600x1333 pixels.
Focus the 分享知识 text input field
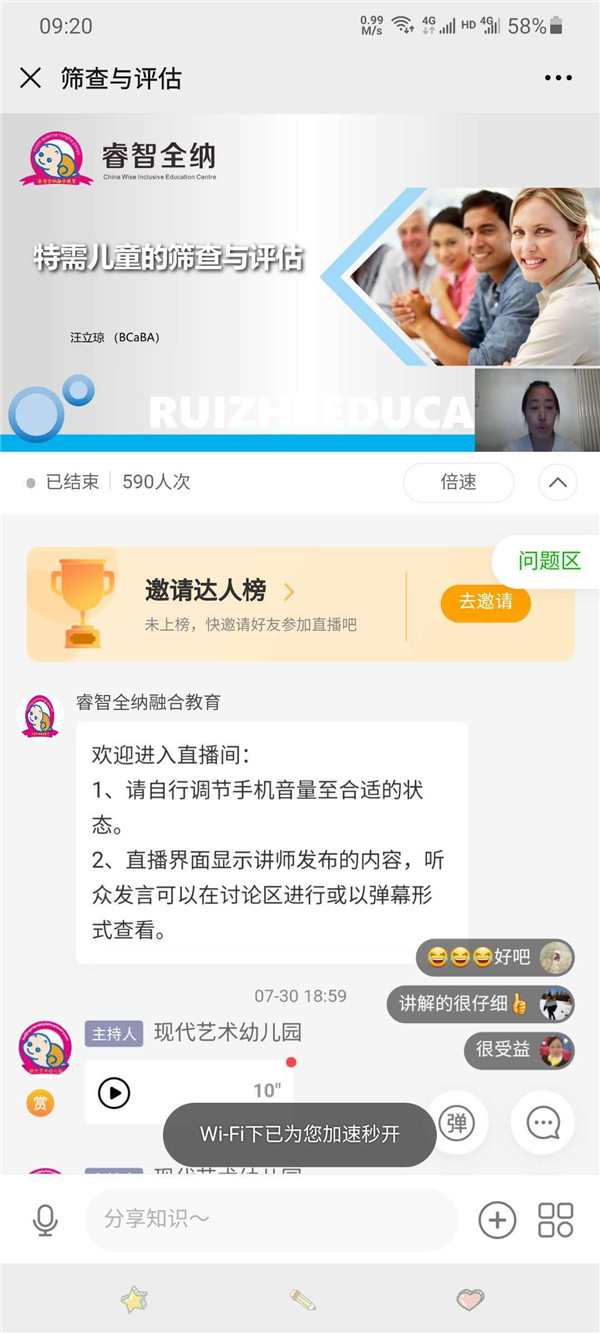coord(270,1219)
